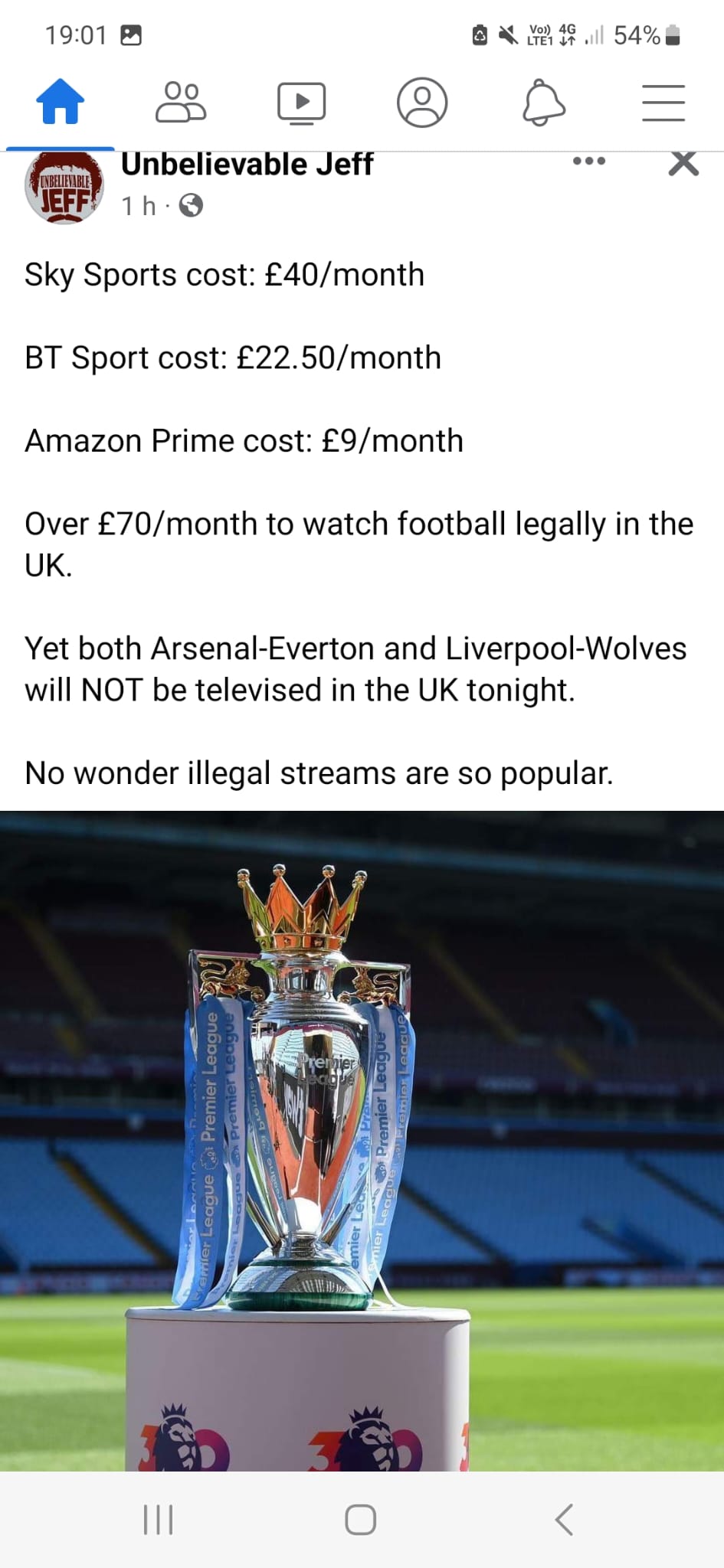The height and width of the screenshot is (1568, 724).
Task: Switch to the Home feed tab
Action: tap(61, 102)
